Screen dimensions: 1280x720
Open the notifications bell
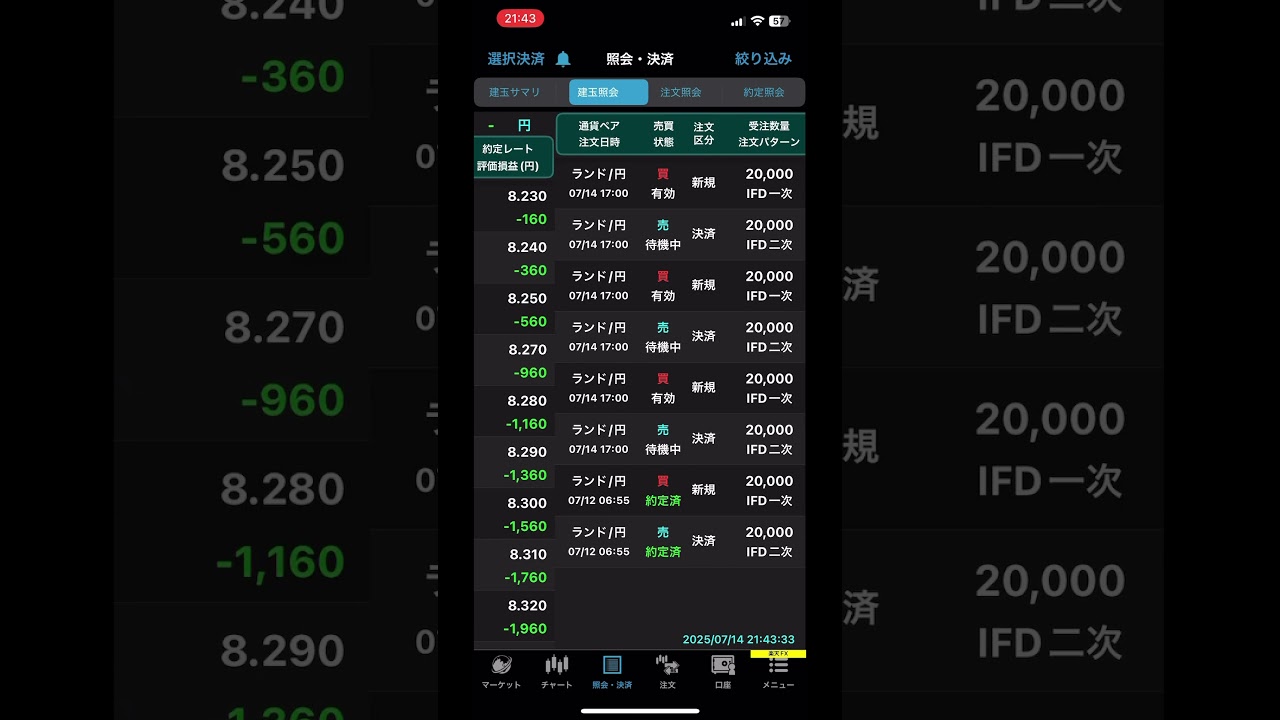[563, 59]
